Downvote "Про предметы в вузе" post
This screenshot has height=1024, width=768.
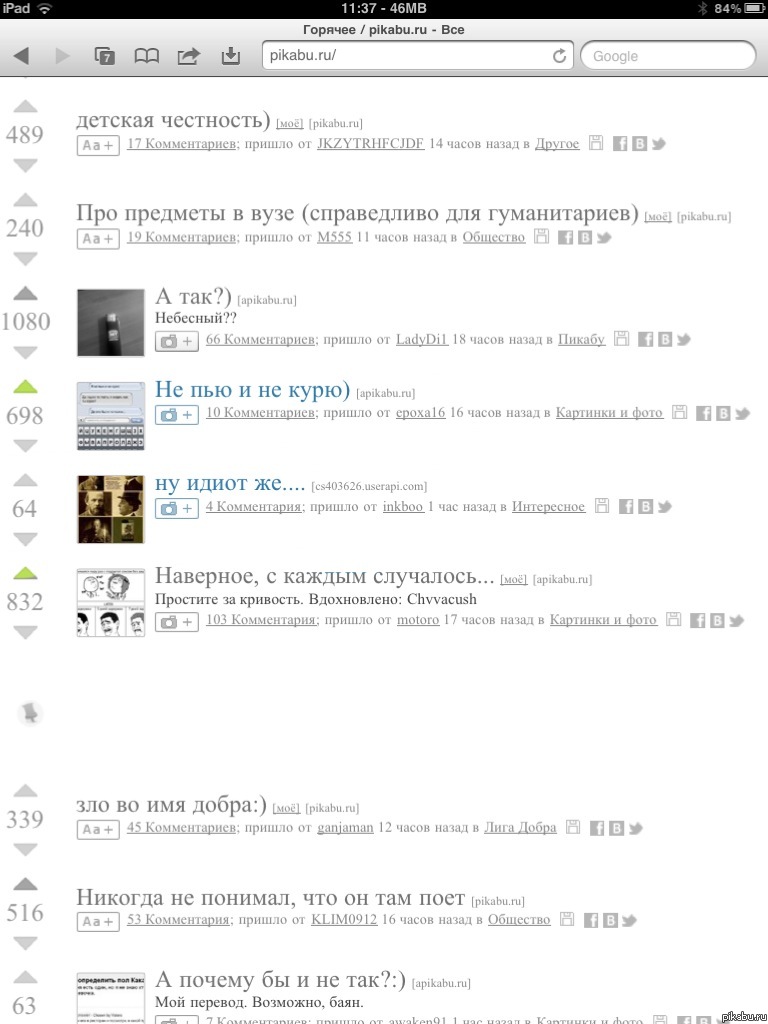tap(25, 258)
